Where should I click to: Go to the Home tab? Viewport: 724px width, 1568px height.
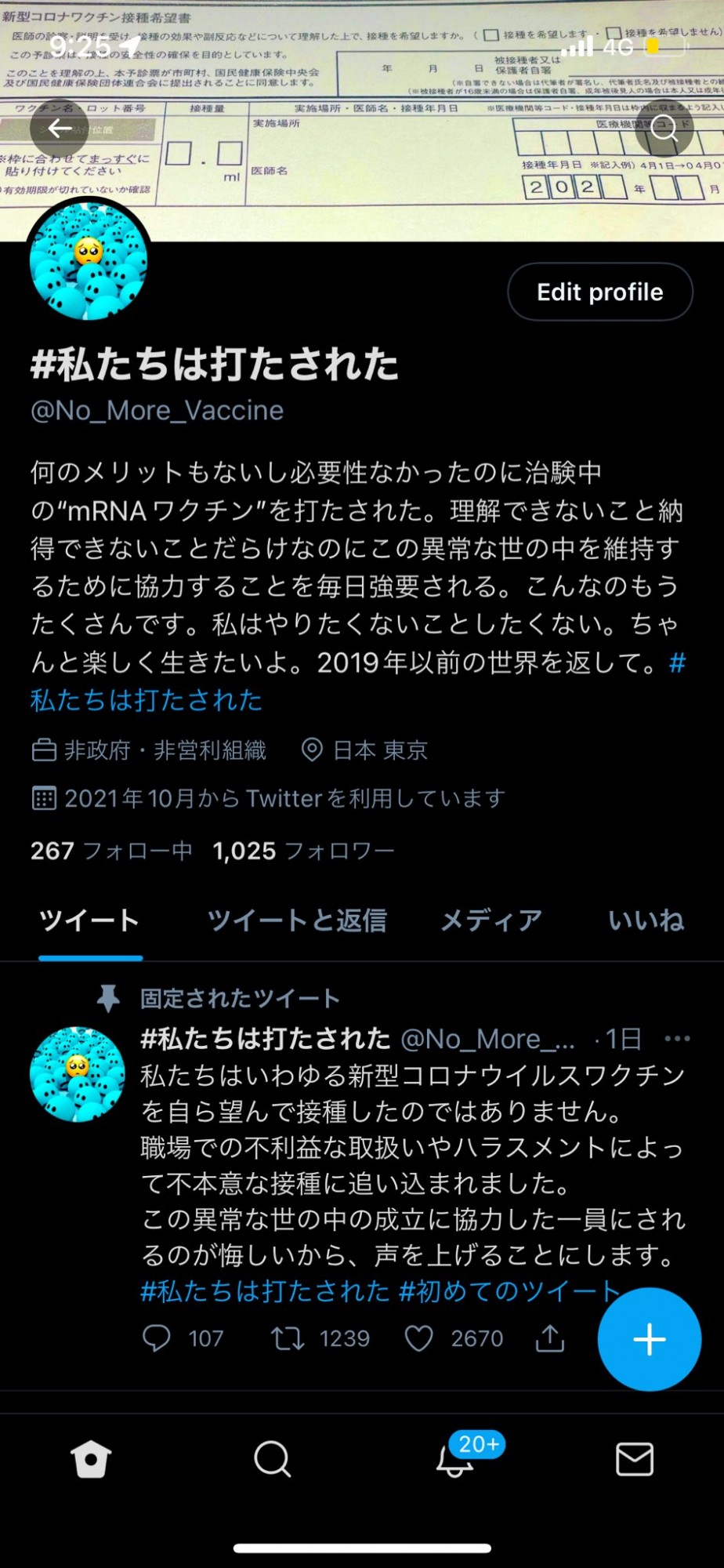pyautogui.click(x=91, y=1460)
